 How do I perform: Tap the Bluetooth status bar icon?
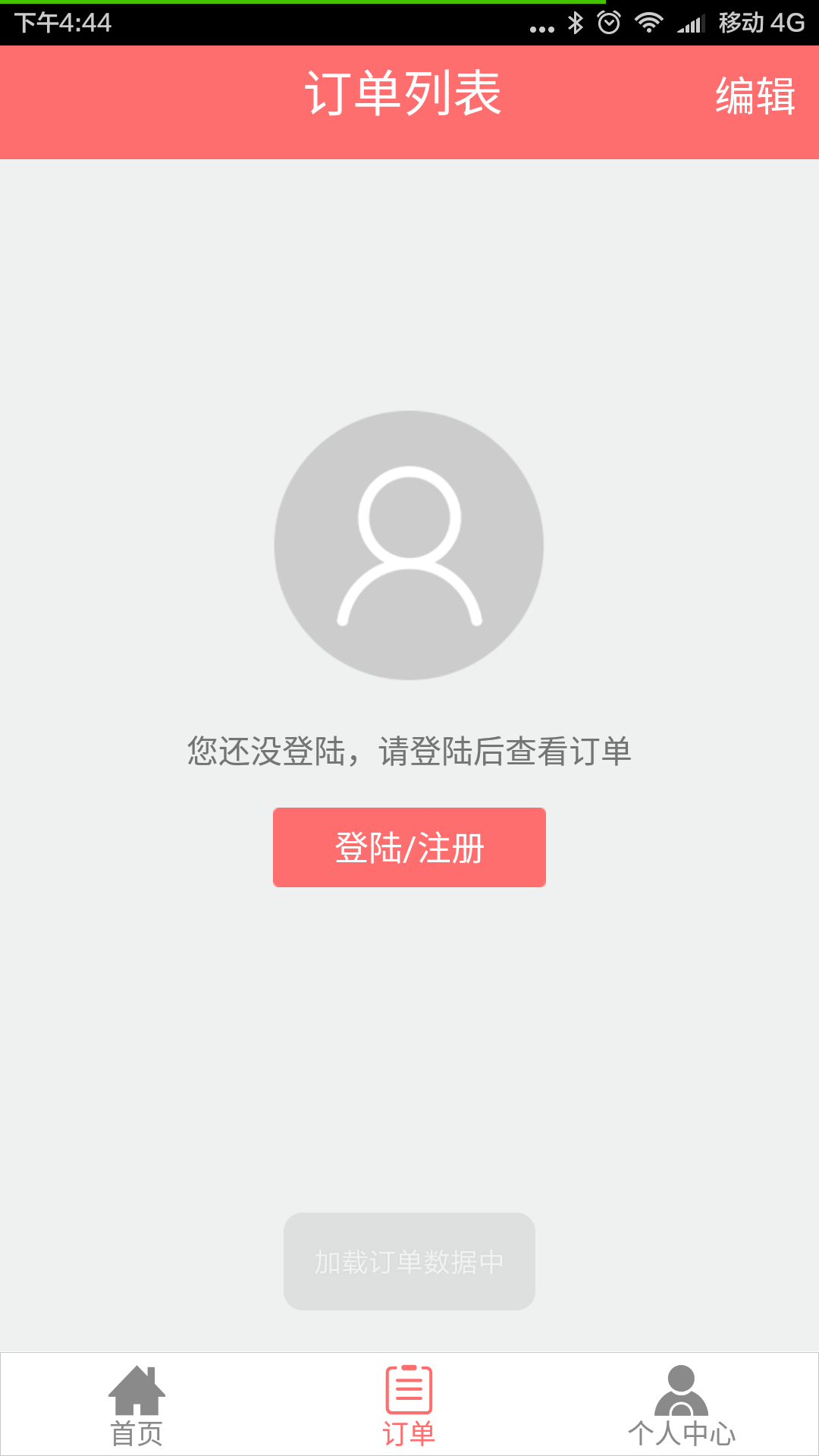coord(576,23)
